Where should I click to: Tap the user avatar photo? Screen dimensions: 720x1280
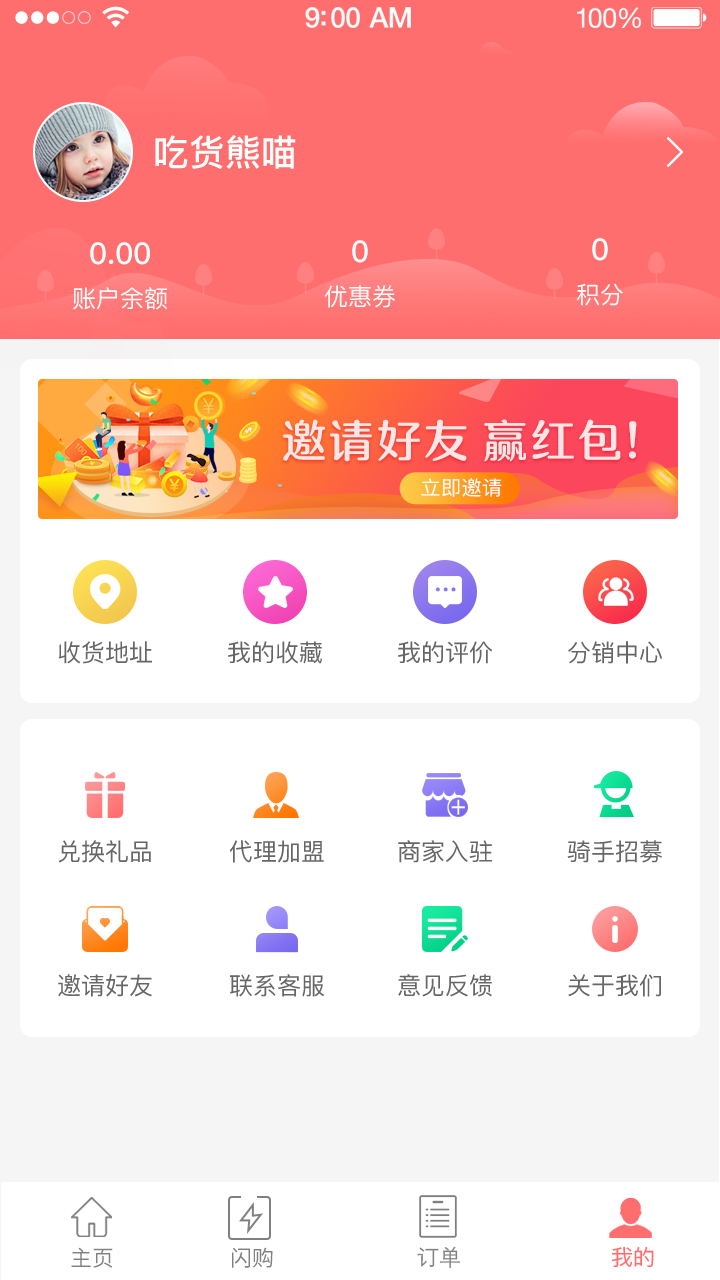(83, 152)
